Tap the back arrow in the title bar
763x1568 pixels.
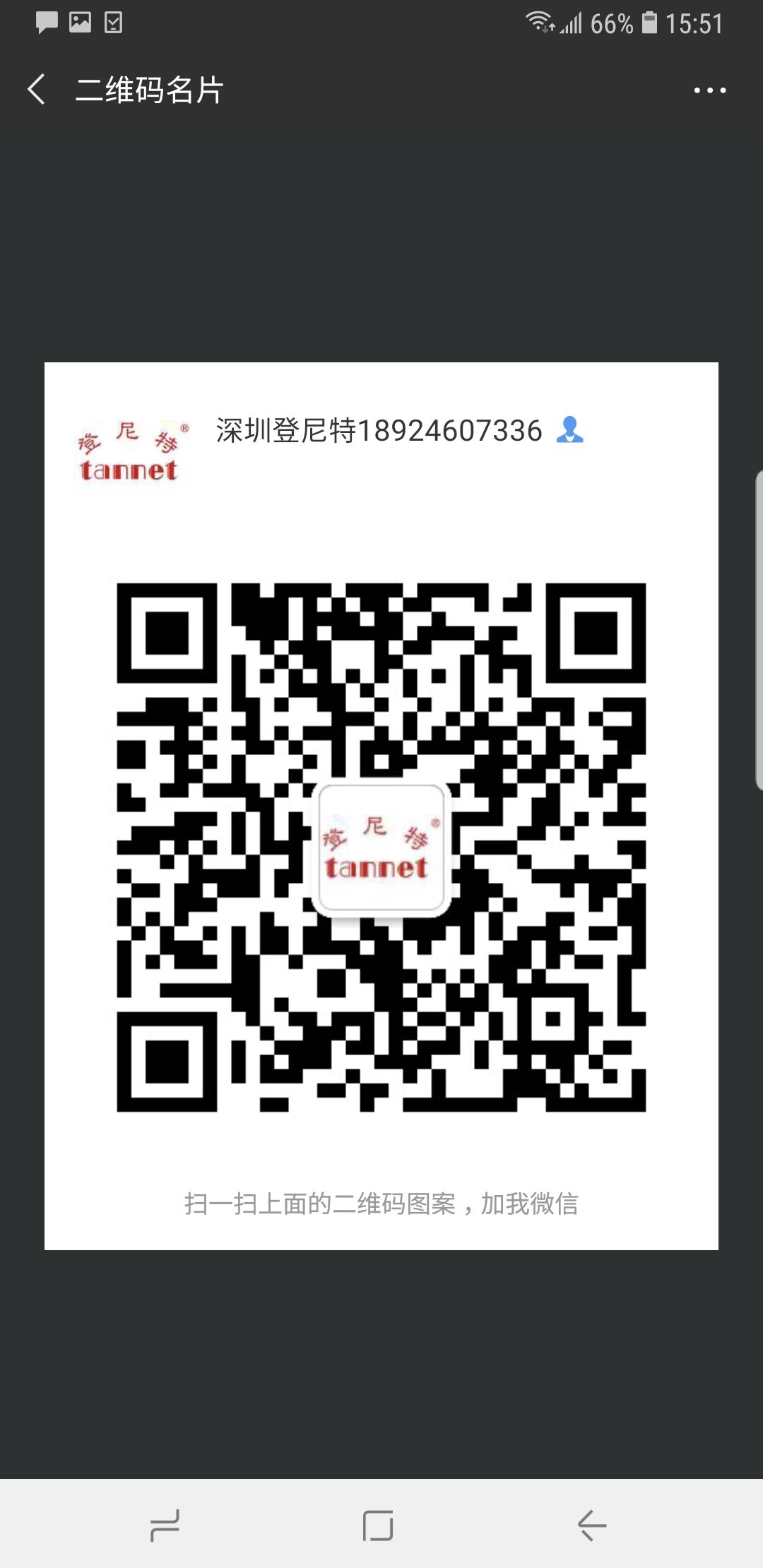point(36,90)
